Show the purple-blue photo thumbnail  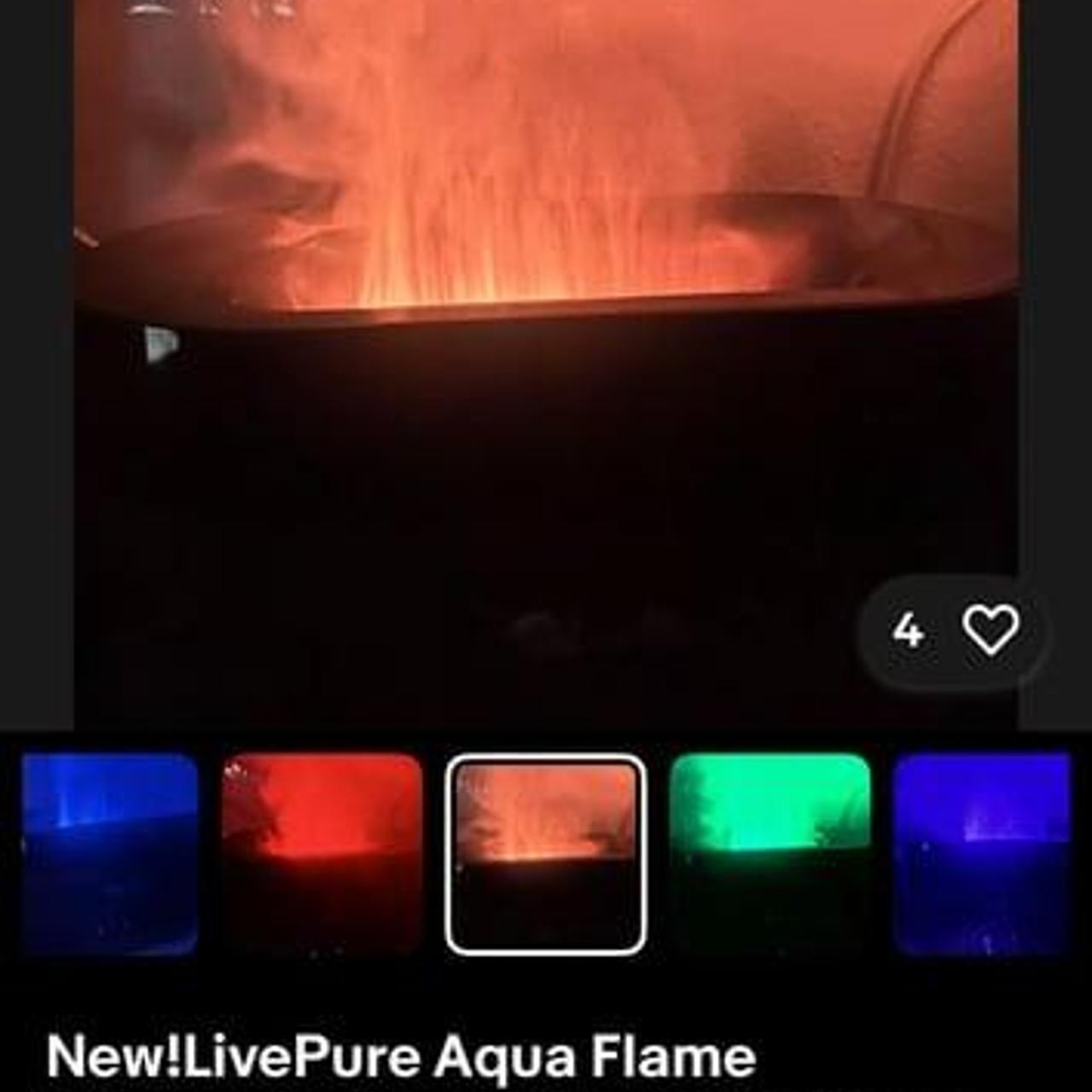coord(981,854)
